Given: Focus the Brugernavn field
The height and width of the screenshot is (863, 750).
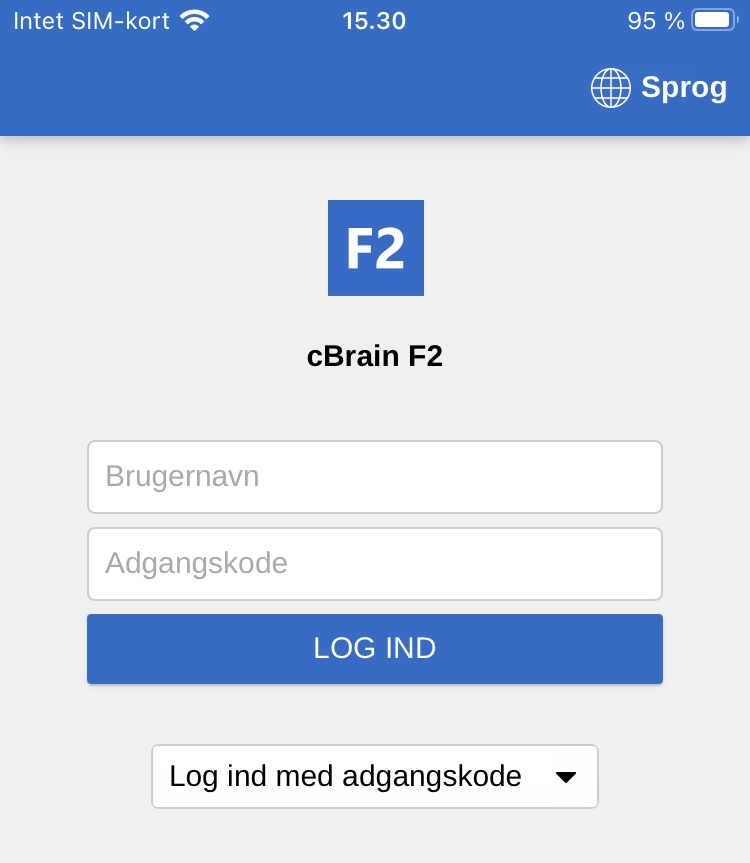Looking at the screenshot, I should [375, 476].
